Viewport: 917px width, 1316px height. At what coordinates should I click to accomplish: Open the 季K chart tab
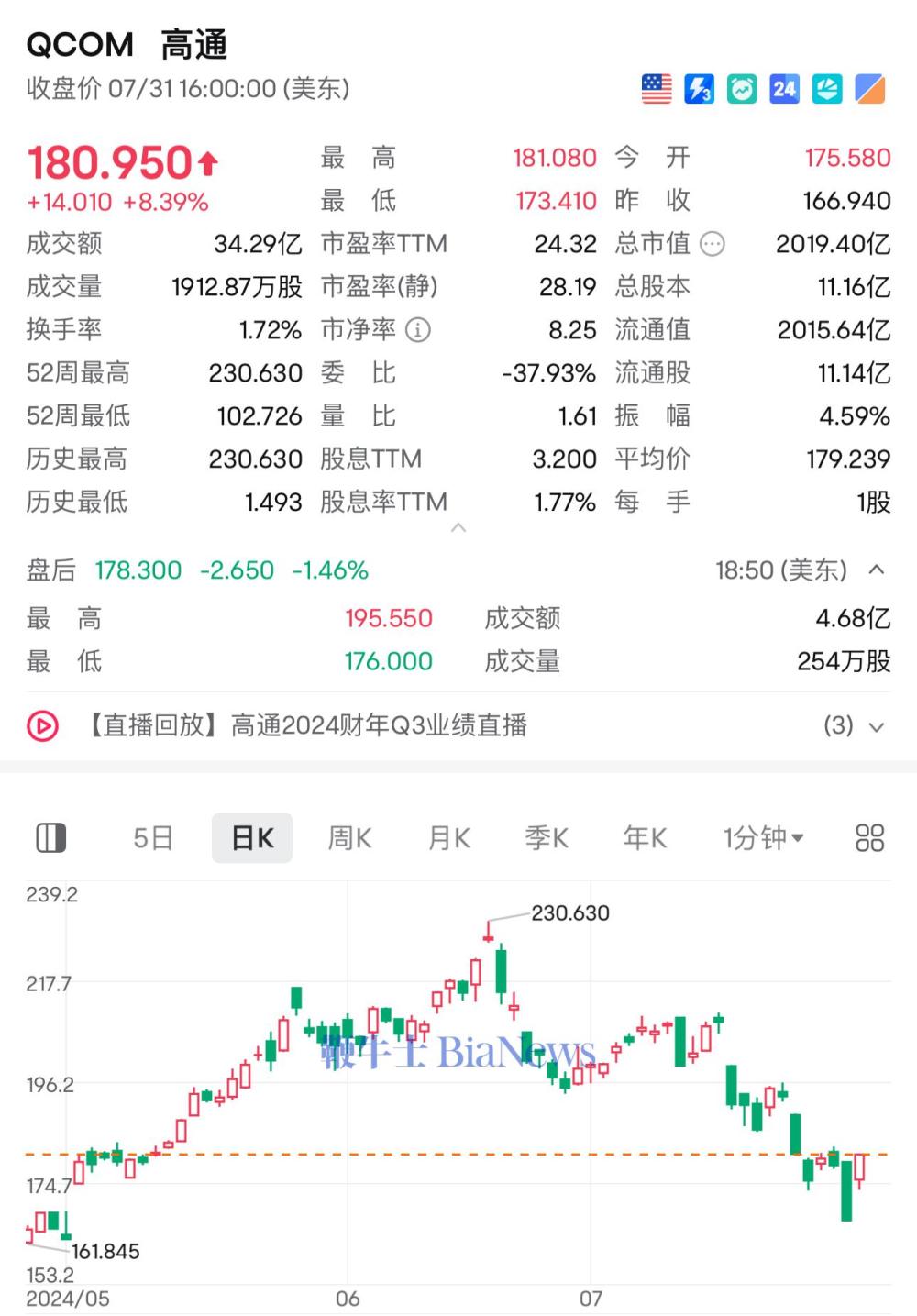click(547, 837)
